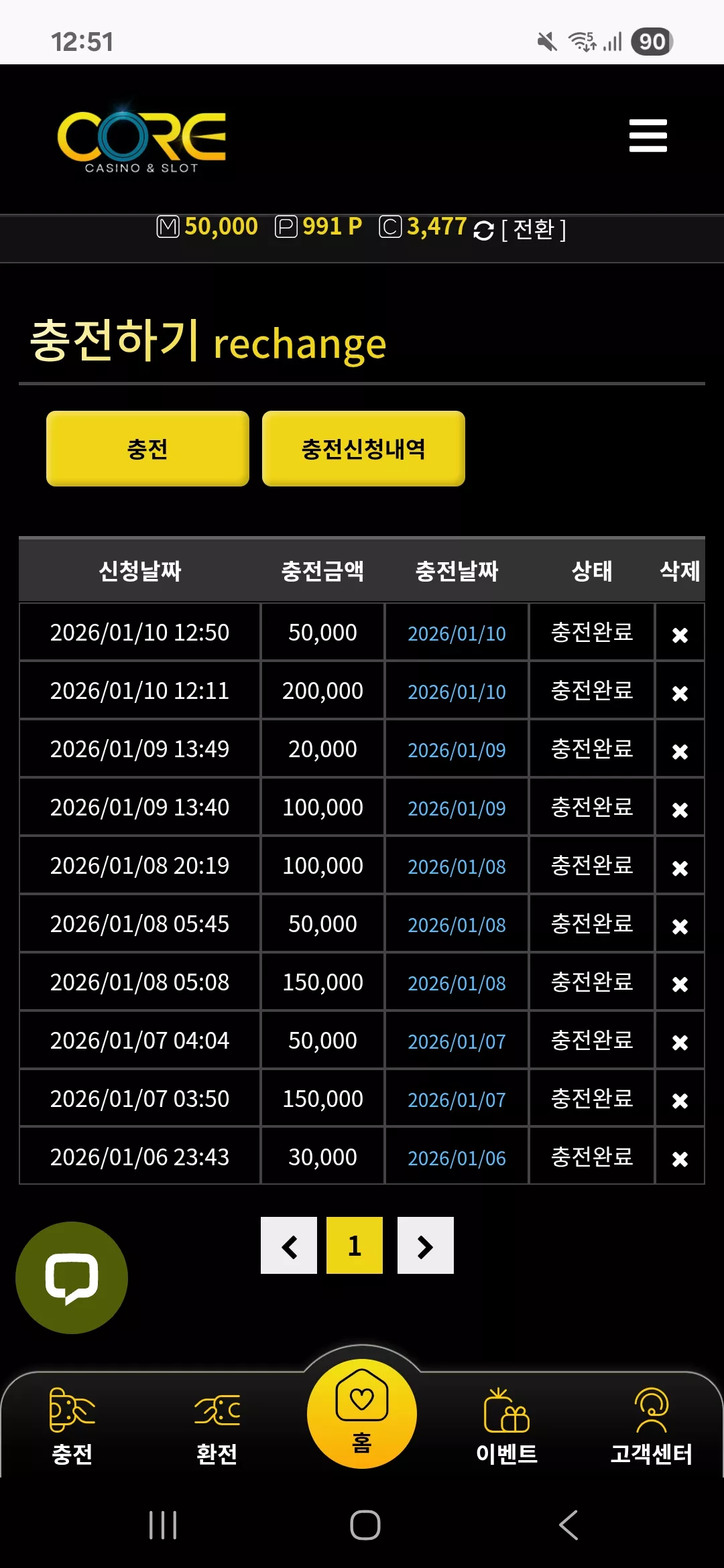
Task: Go to the previous page arrow
Action: coord(289,1245)
